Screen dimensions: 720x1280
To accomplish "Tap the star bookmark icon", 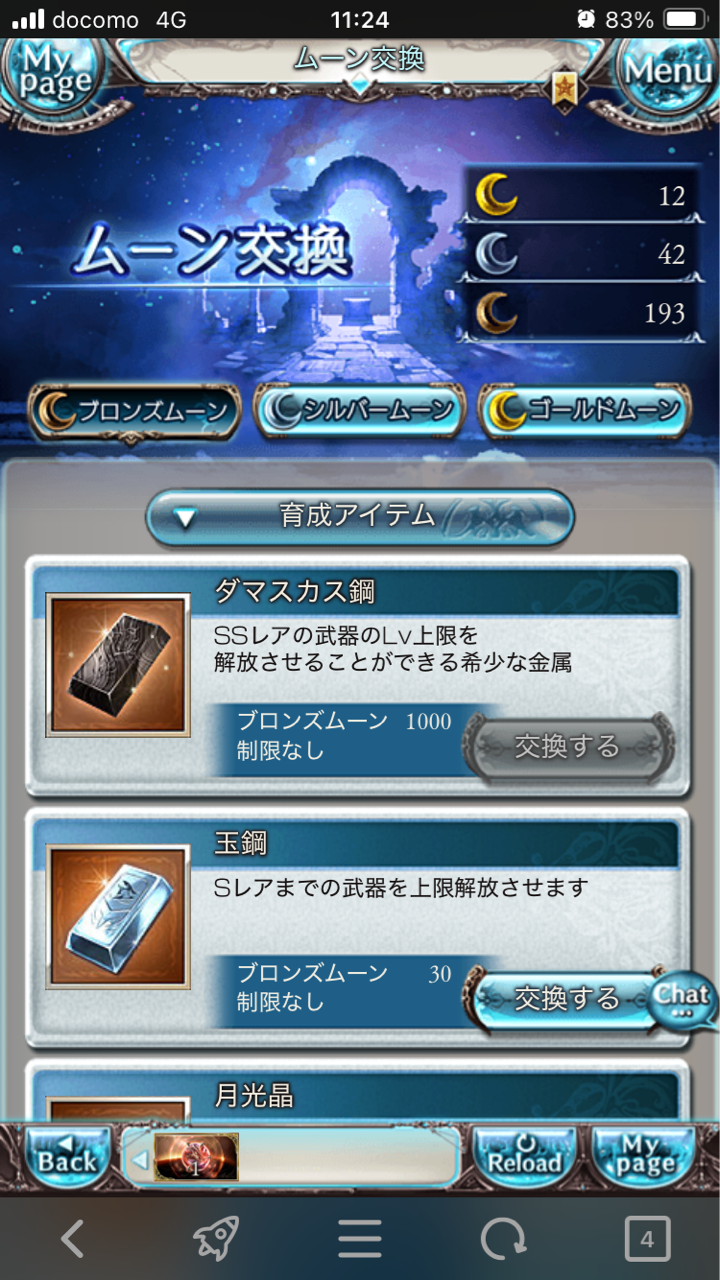I will point(565,88).
